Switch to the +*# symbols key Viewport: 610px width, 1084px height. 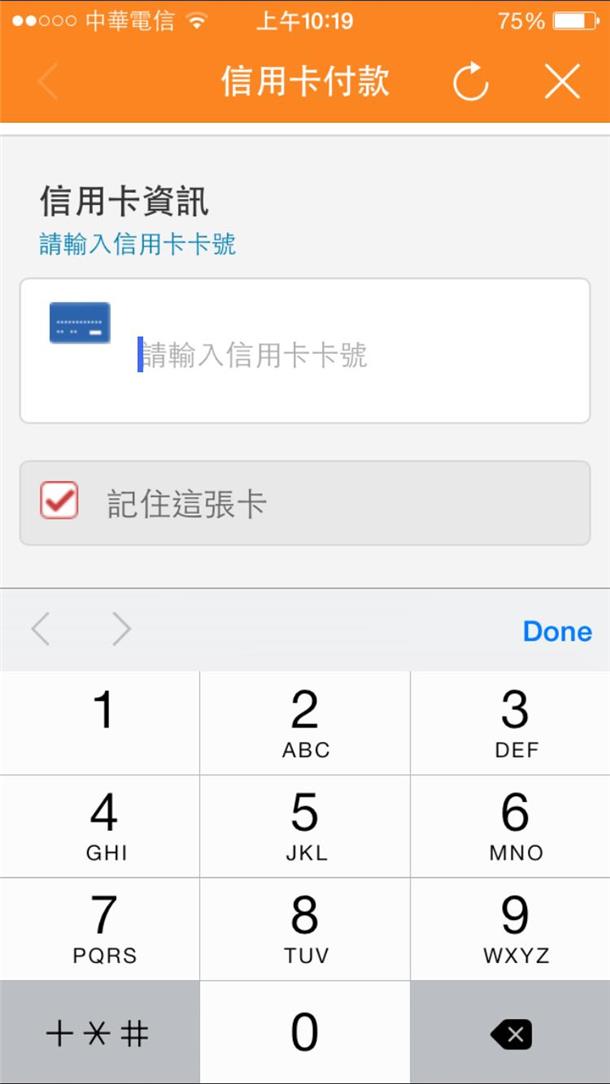click(100, 1032)
